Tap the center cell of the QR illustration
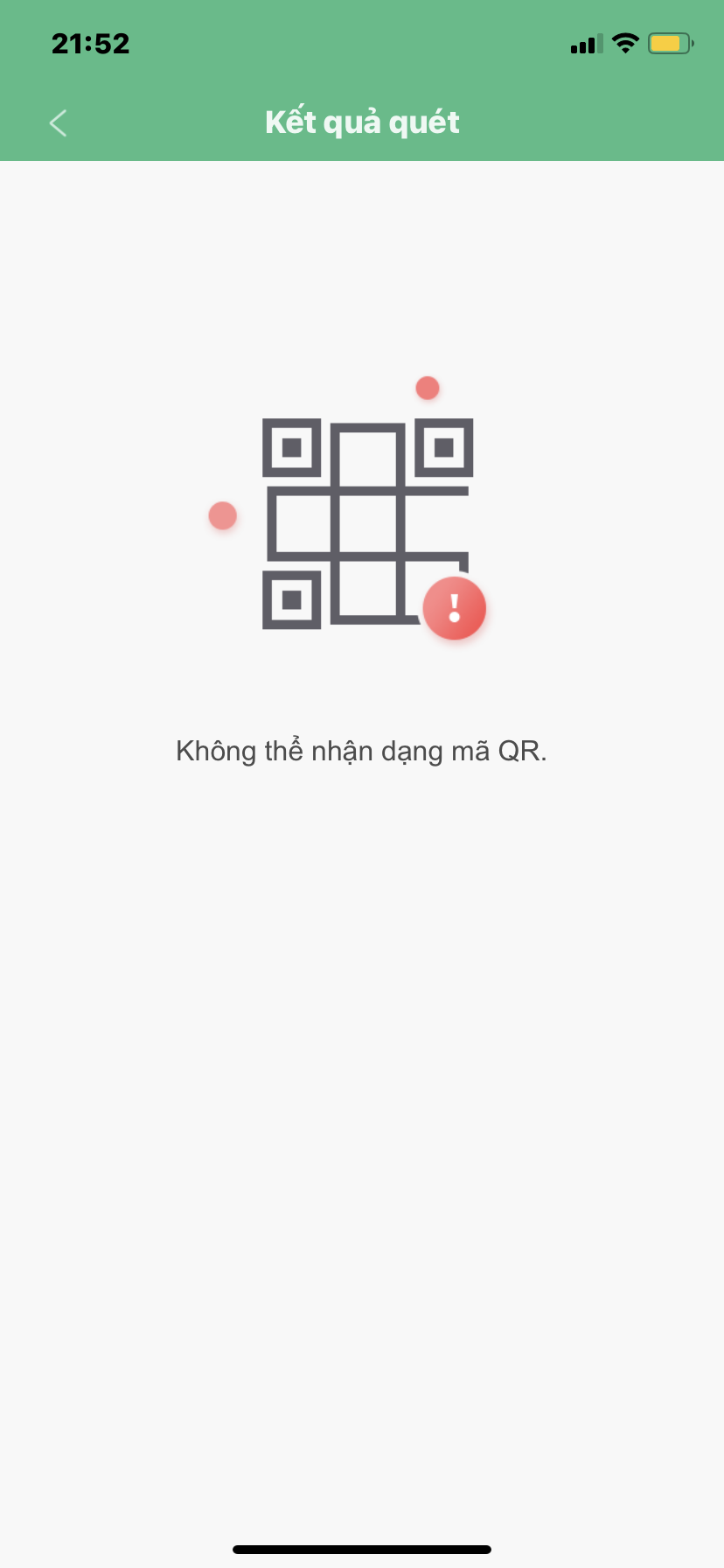 tap(367, 522)
